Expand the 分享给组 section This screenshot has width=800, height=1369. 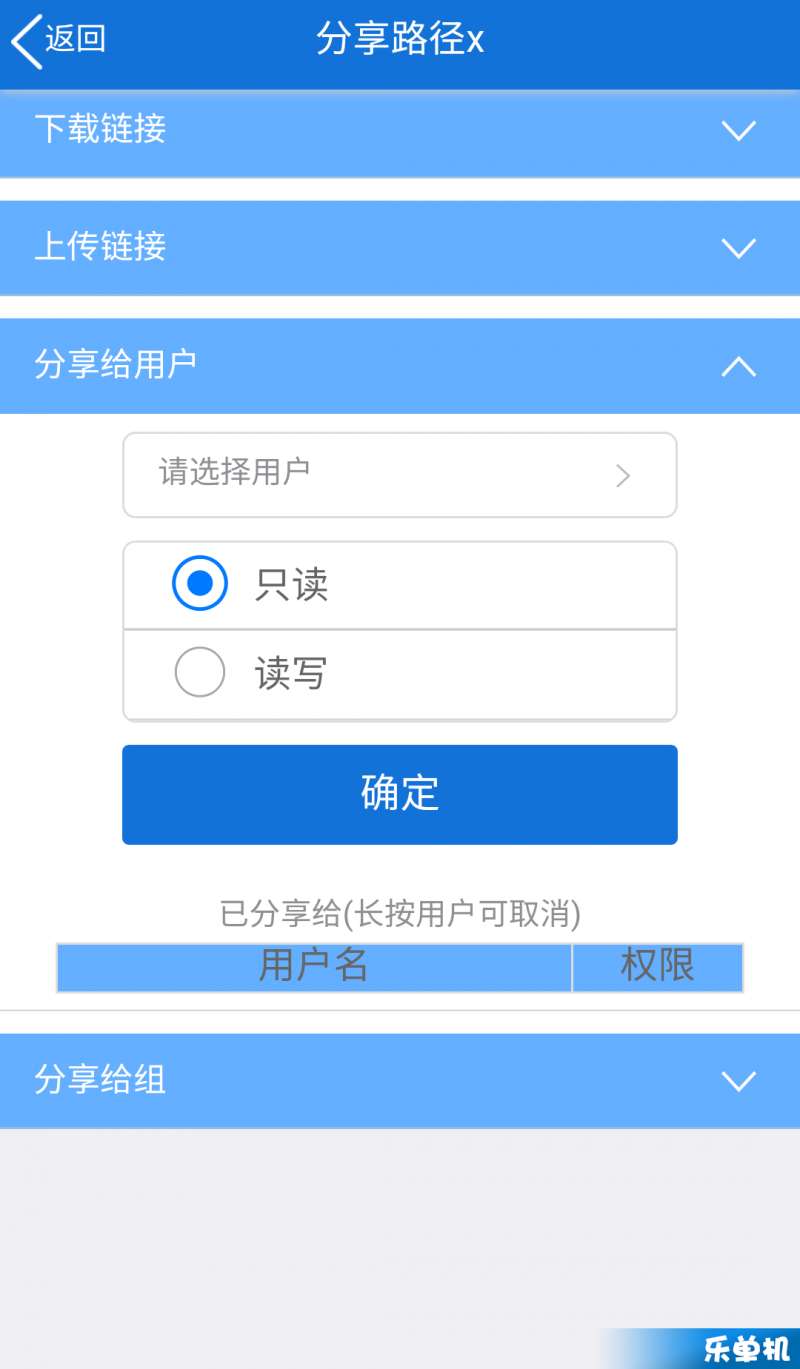pyautogui.click(x=400, y=1081)
